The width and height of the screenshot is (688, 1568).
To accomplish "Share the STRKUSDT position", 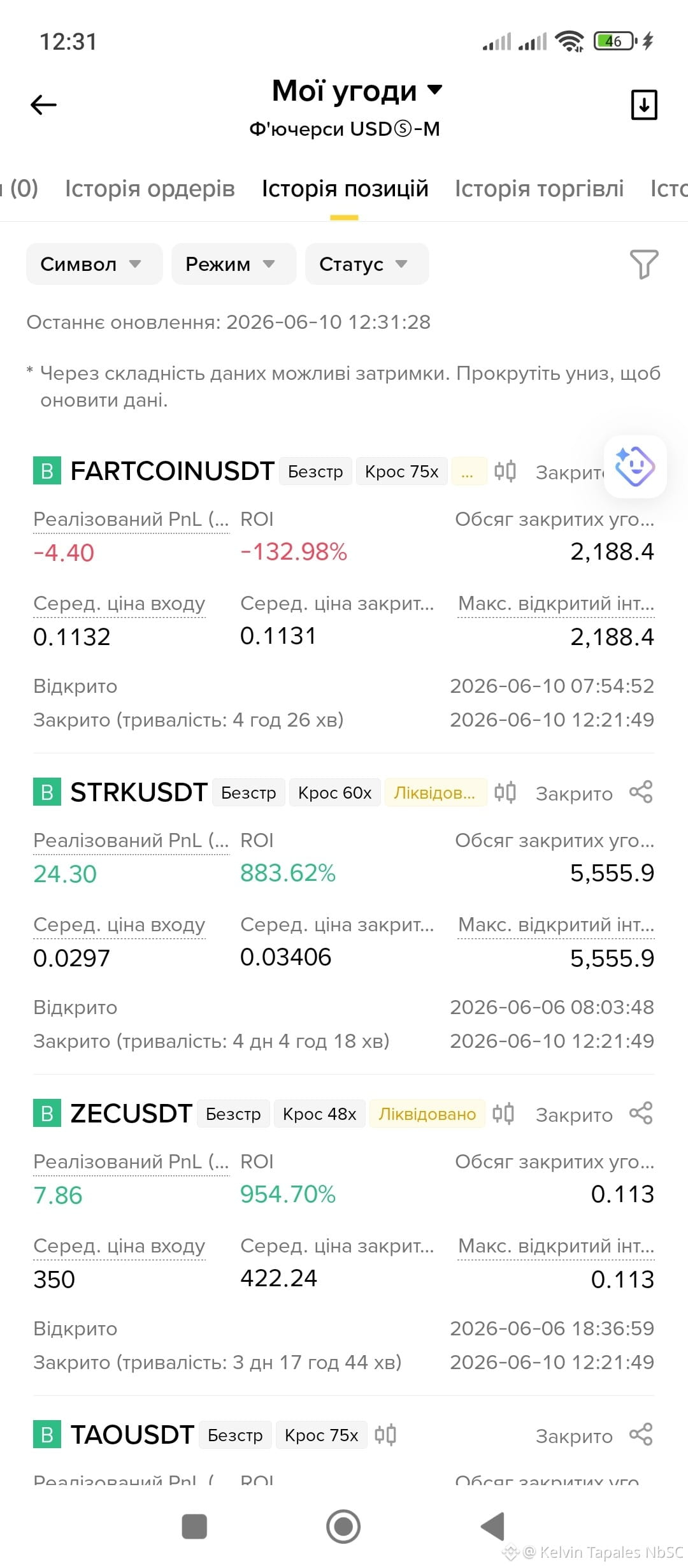I will pos(641,792).
